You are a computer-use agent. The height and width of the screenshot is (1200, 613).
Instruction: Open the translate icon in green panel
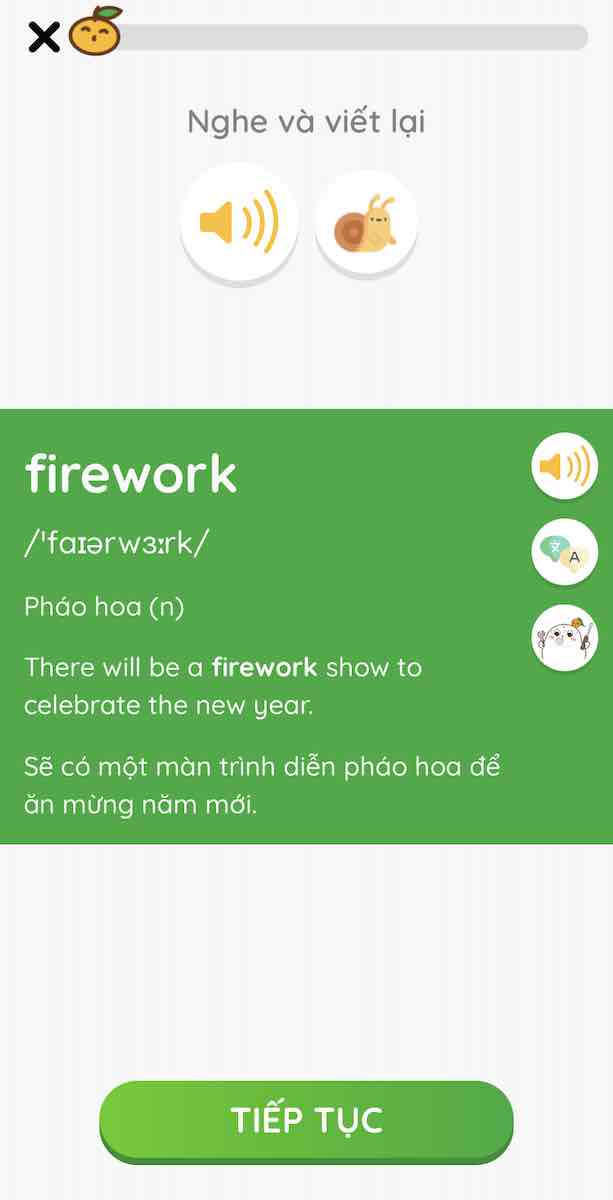564,552
